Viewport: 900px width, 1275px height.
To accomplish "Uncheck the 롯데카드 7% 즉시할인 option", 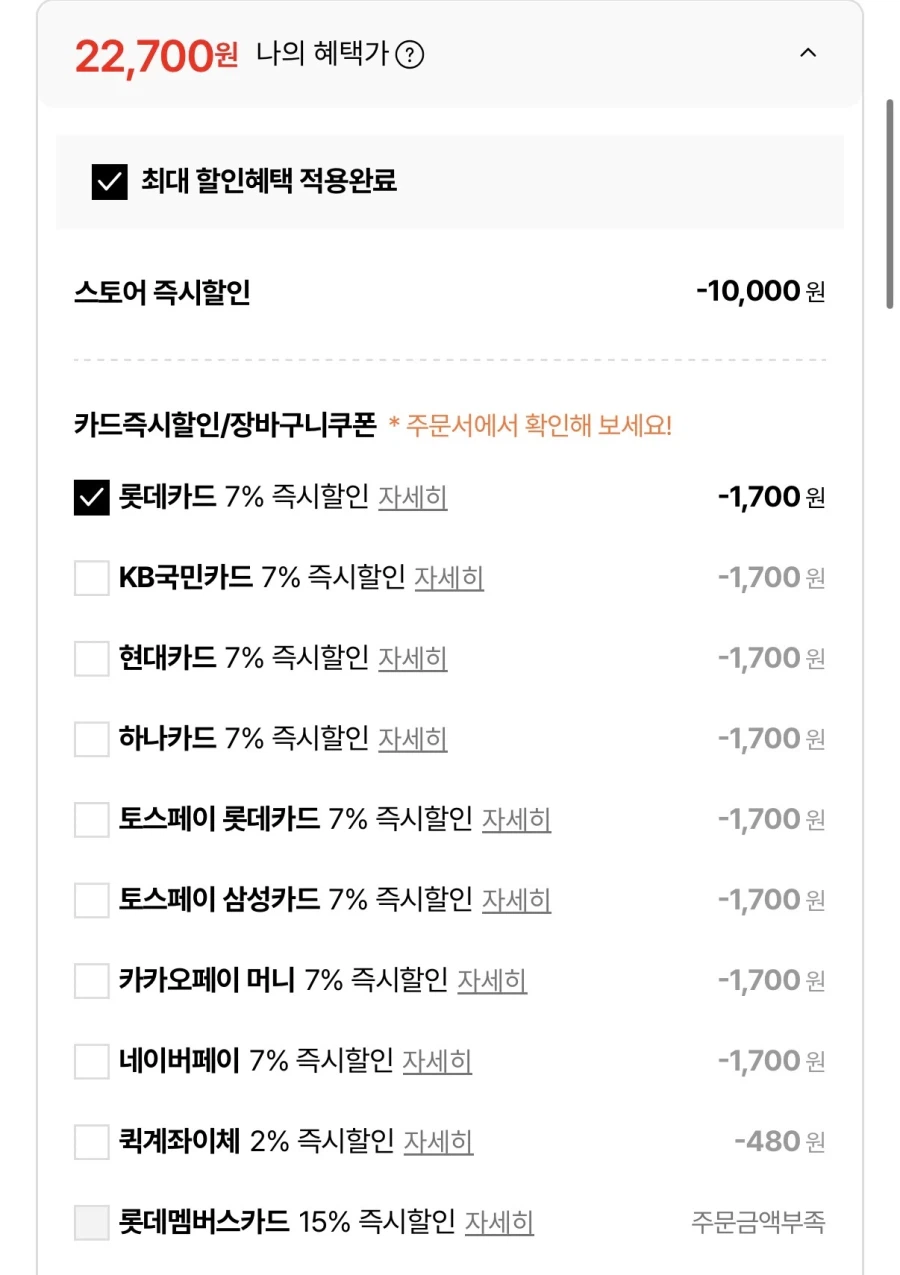I will [x=89, y=497].
